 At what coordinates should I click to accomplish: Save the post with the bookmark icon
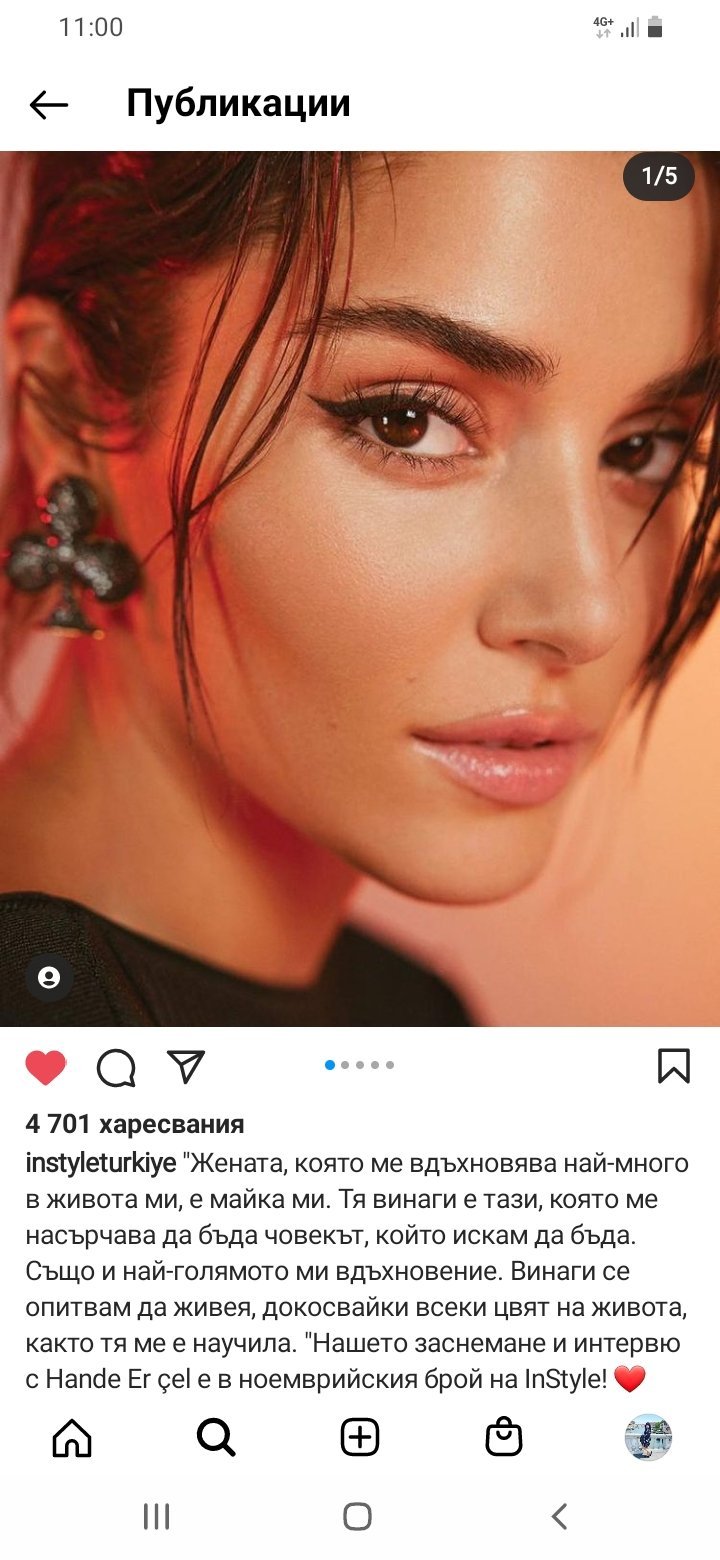tap(674, 1066)
